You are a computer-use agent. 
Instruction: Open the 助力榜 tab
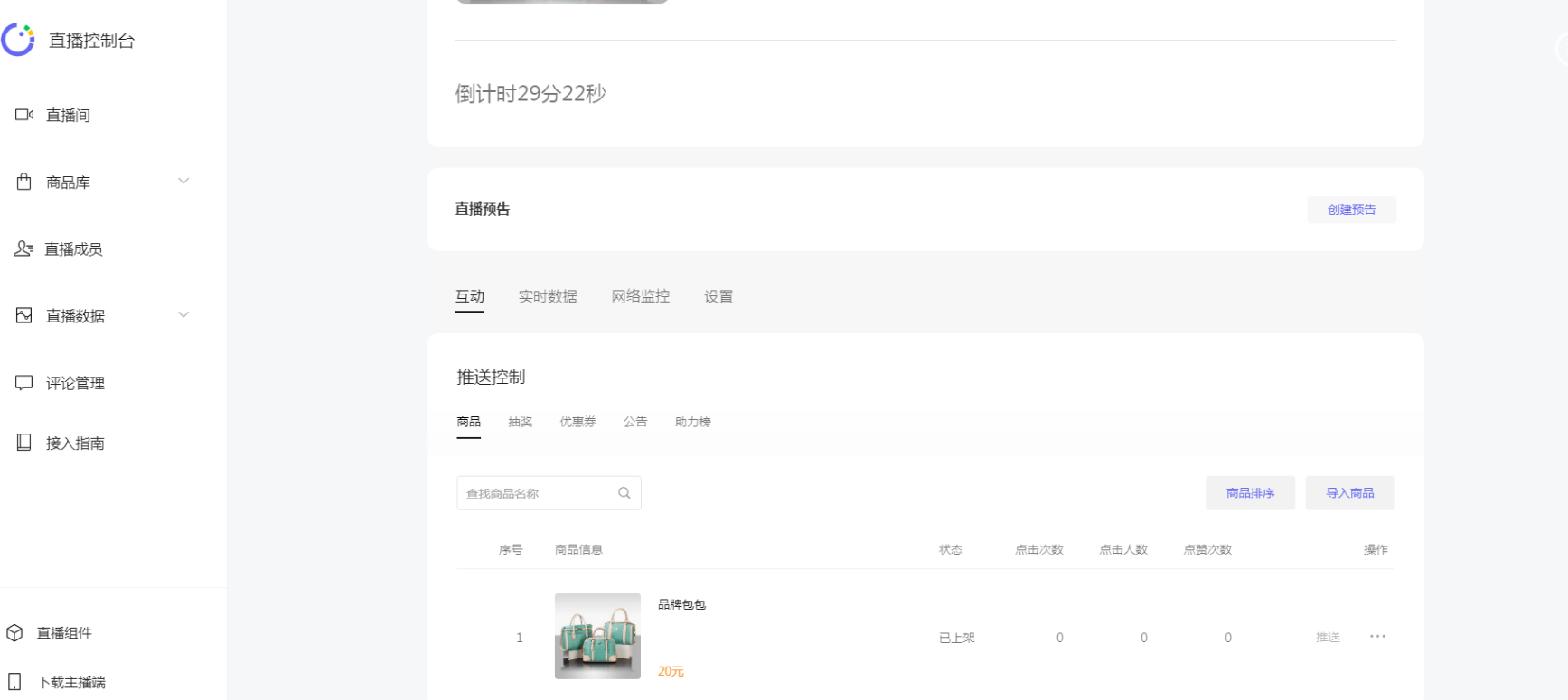692,422
